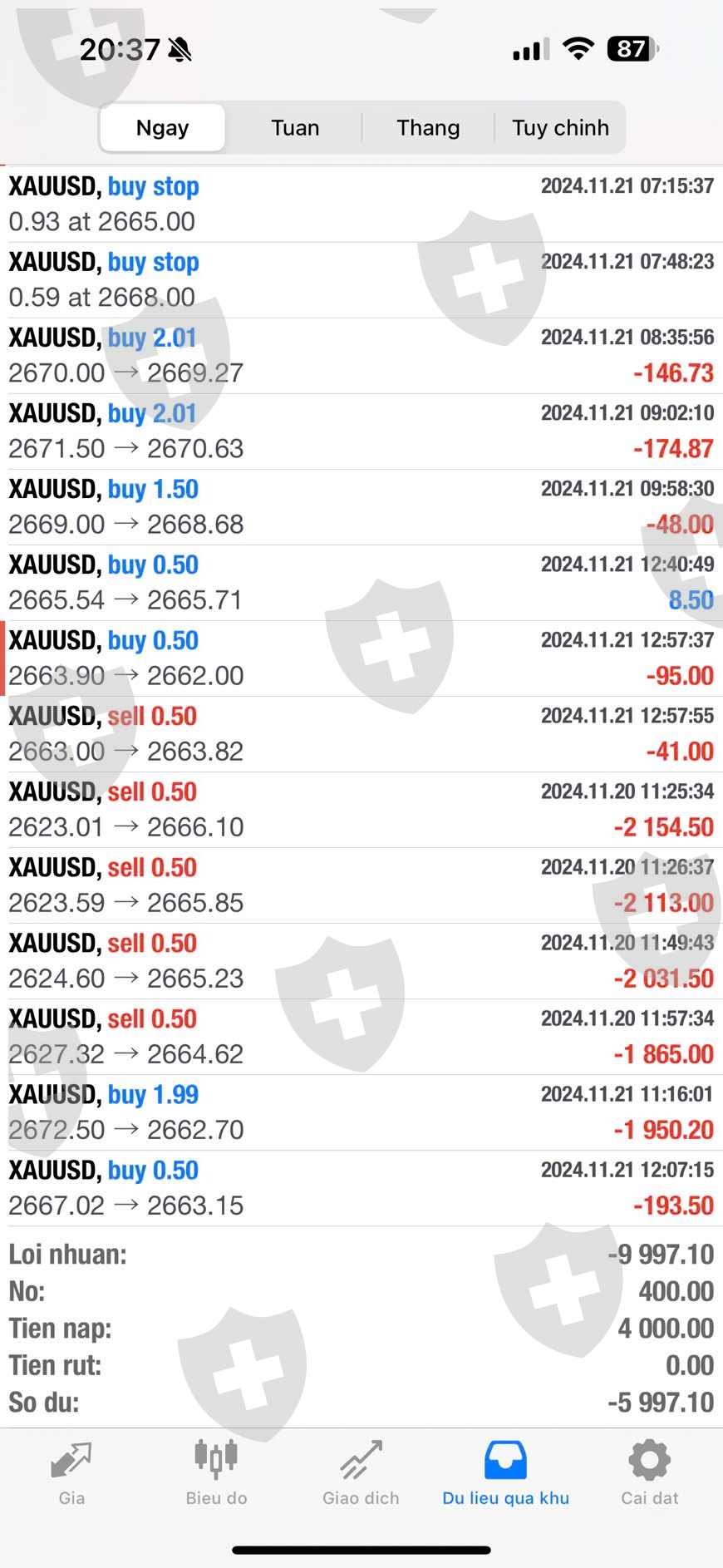Expand the buy stop order at 2668.00
723x1568 pixels.
pyautogui.click(x=361, y=280)
